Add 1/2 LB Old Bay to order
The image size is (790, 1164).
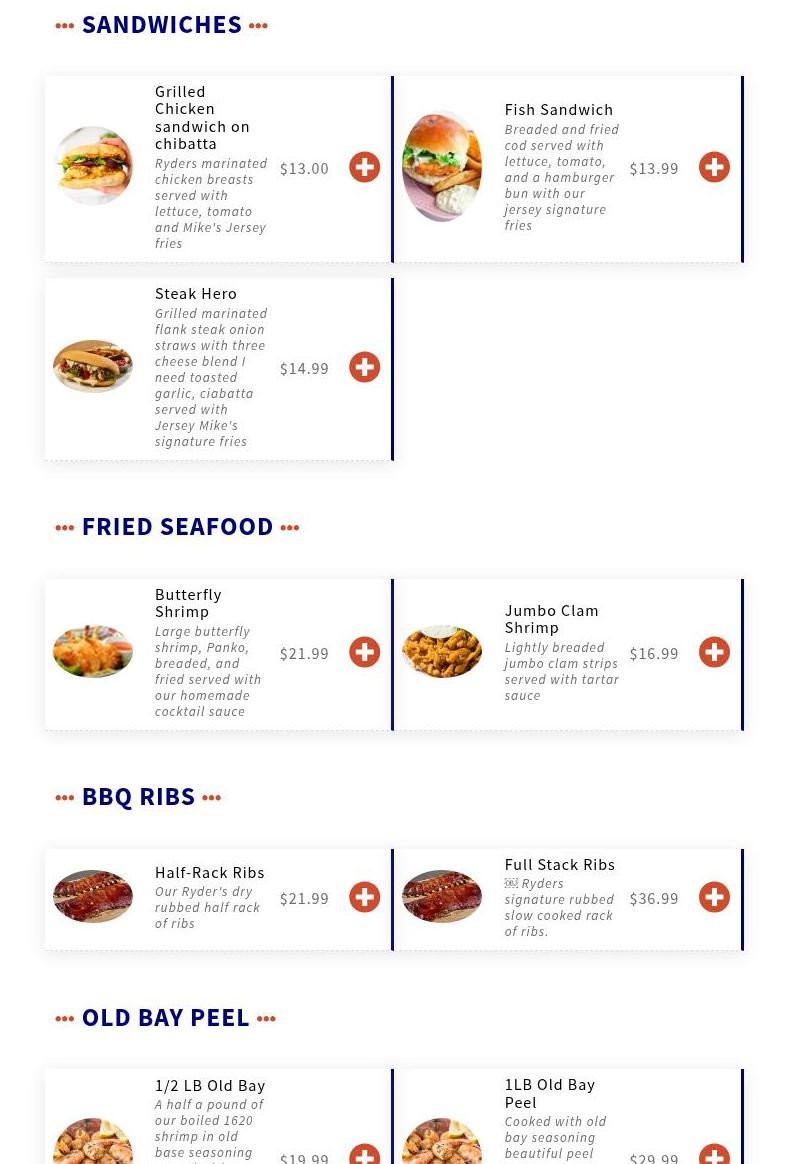point(364,1154)
